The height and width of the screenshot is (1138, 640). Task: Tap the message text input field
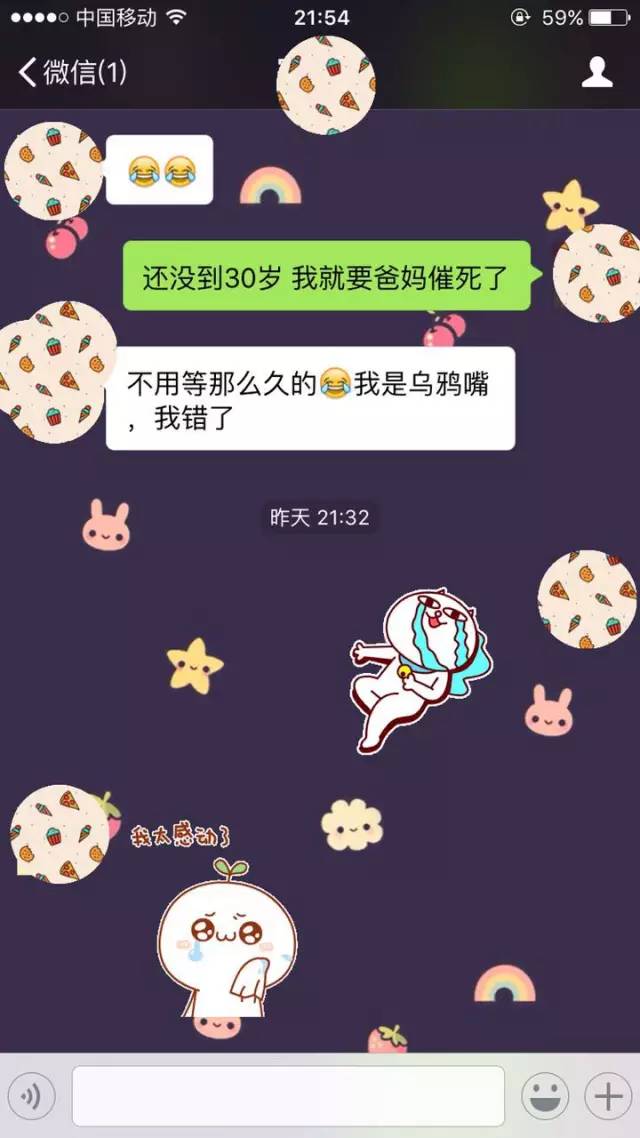click(x=288, y=1097)
